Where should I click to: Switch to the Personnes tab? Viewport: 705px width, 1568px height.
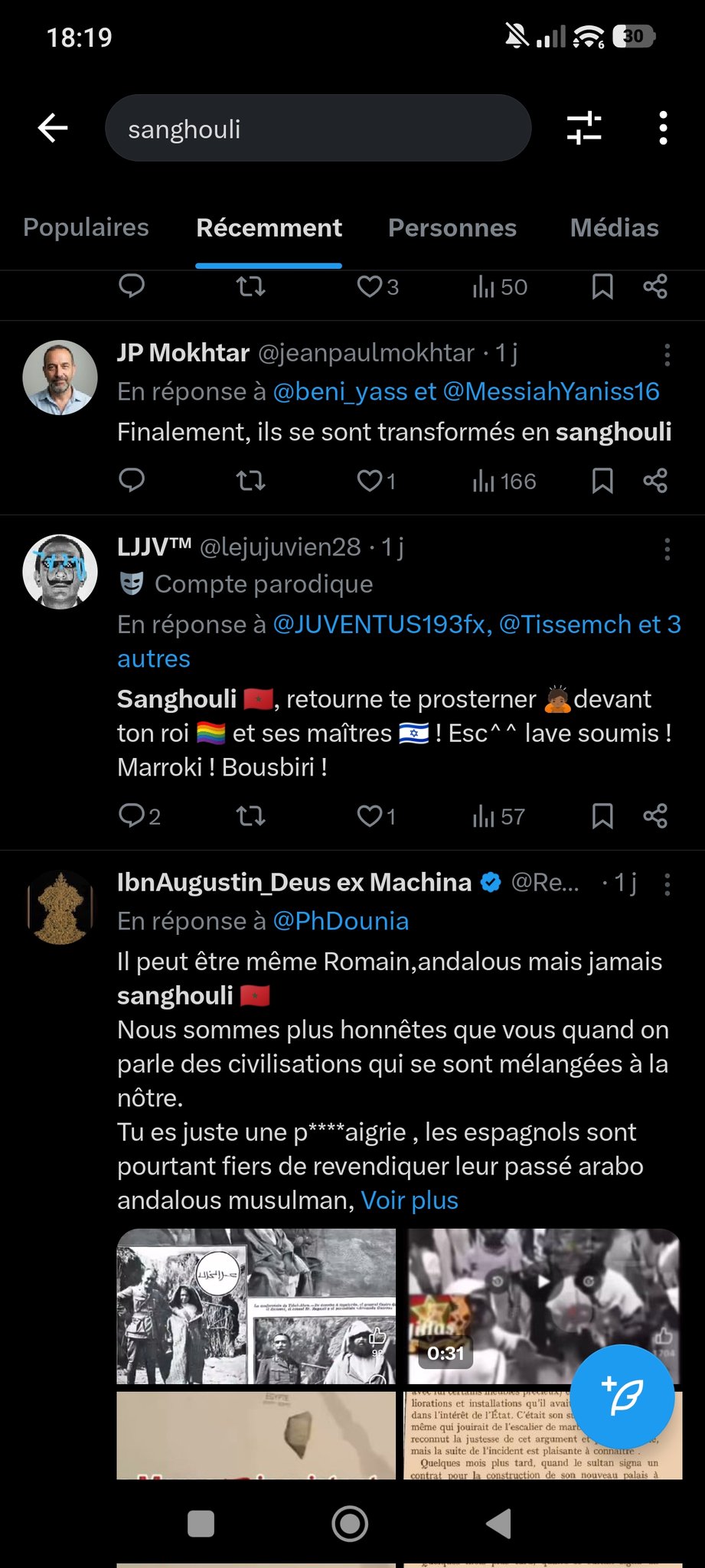[x=452, y=227]
